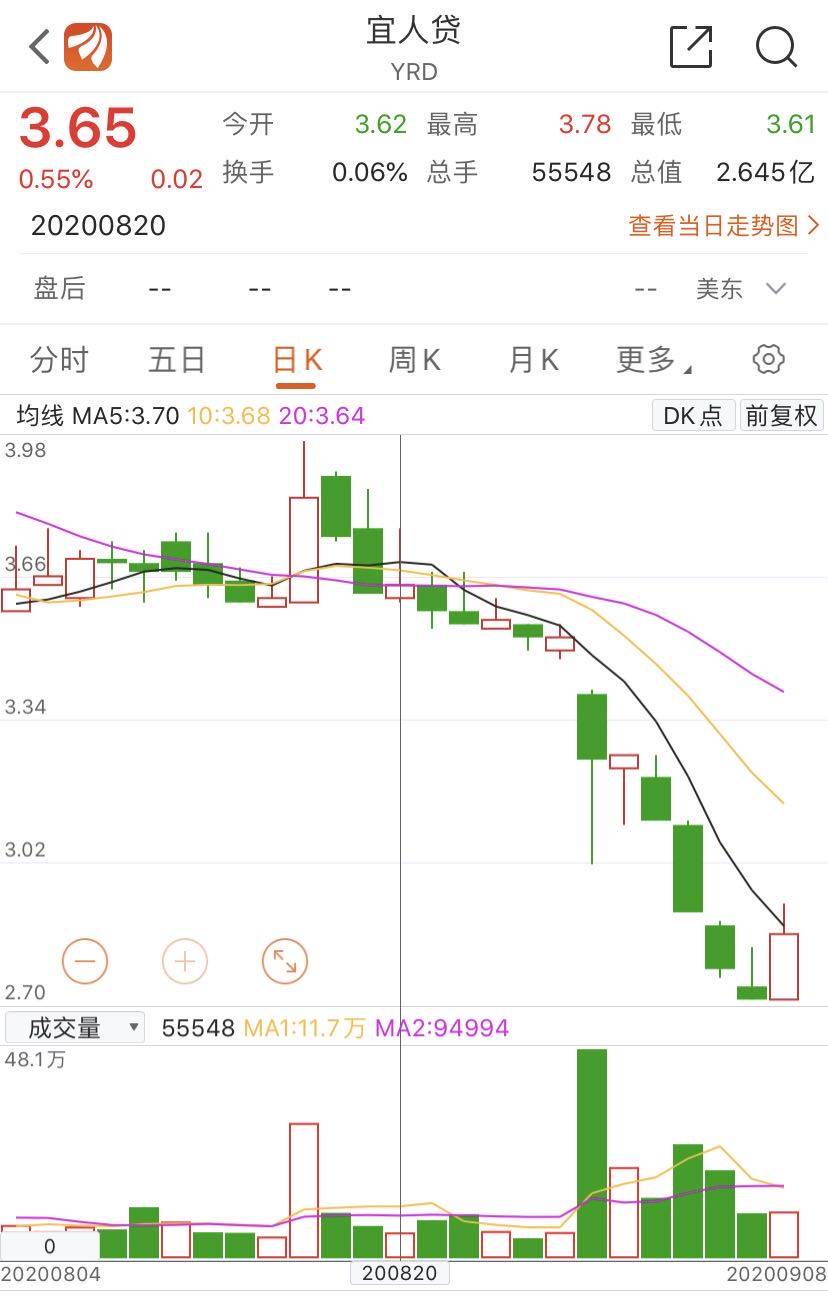Zoom in on the candlestick chart

point(185,961)
